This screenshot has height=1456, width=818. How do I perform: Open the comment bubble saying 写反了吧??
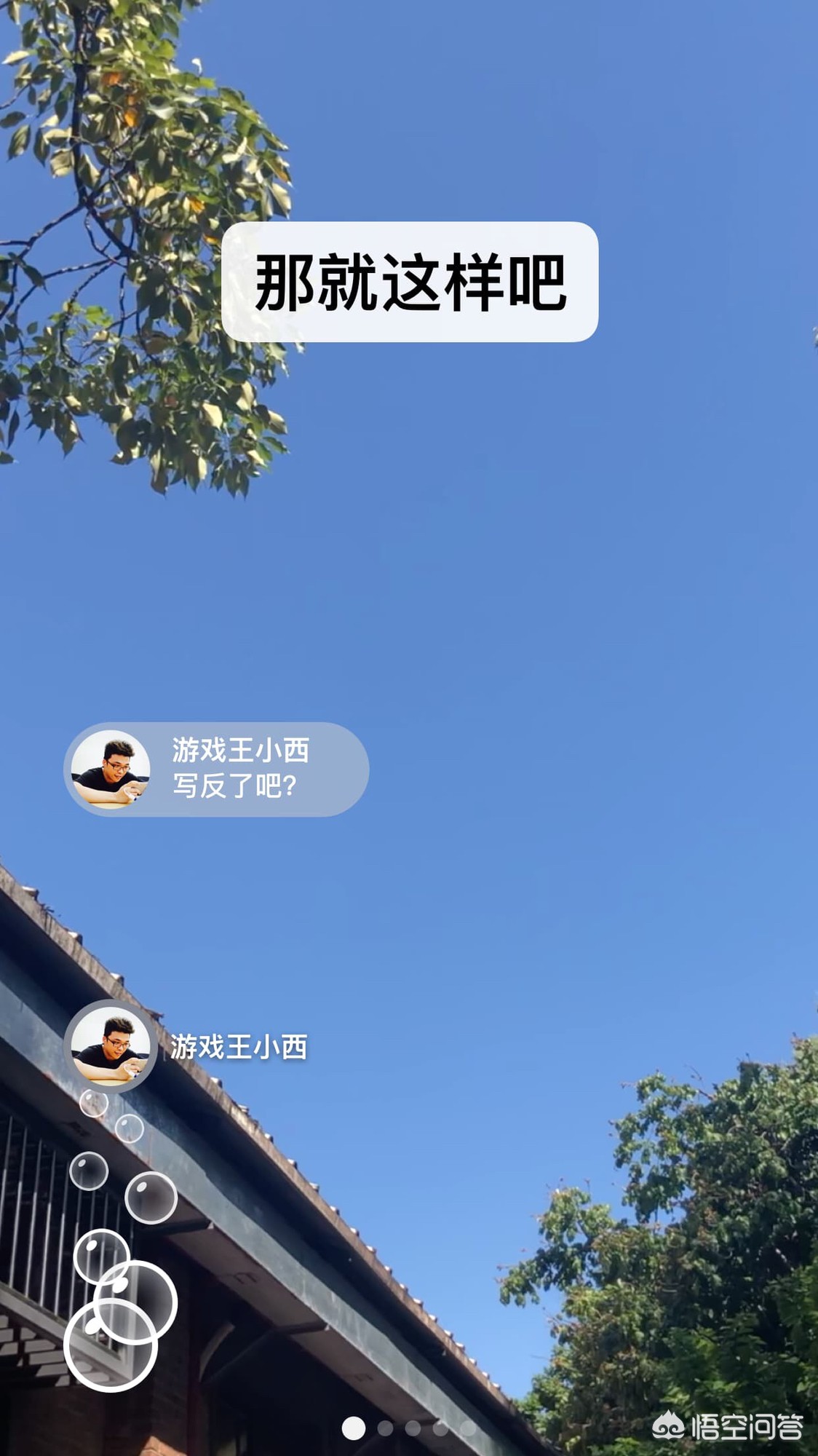point(216,769)
